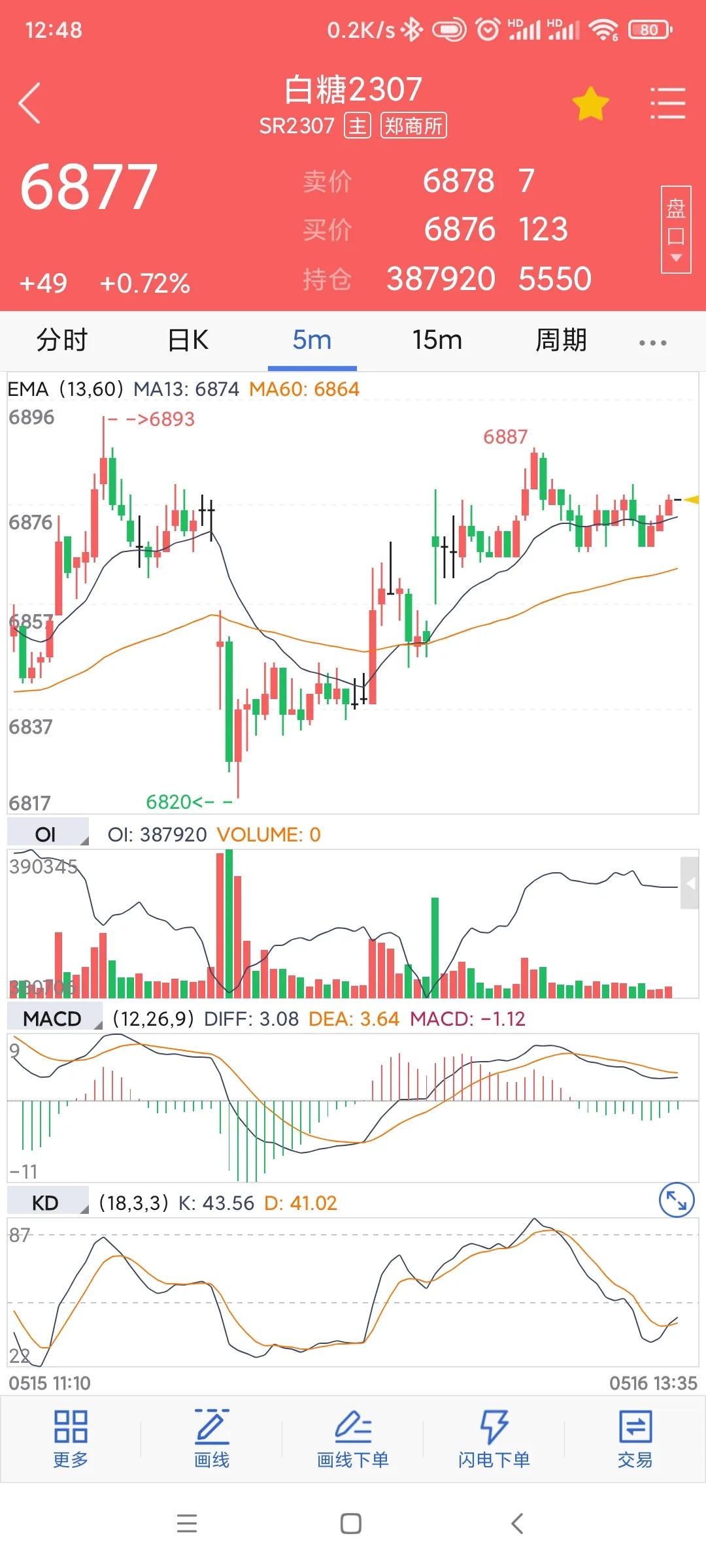Show more chart period options (three dots)

(x=652, y=342)
